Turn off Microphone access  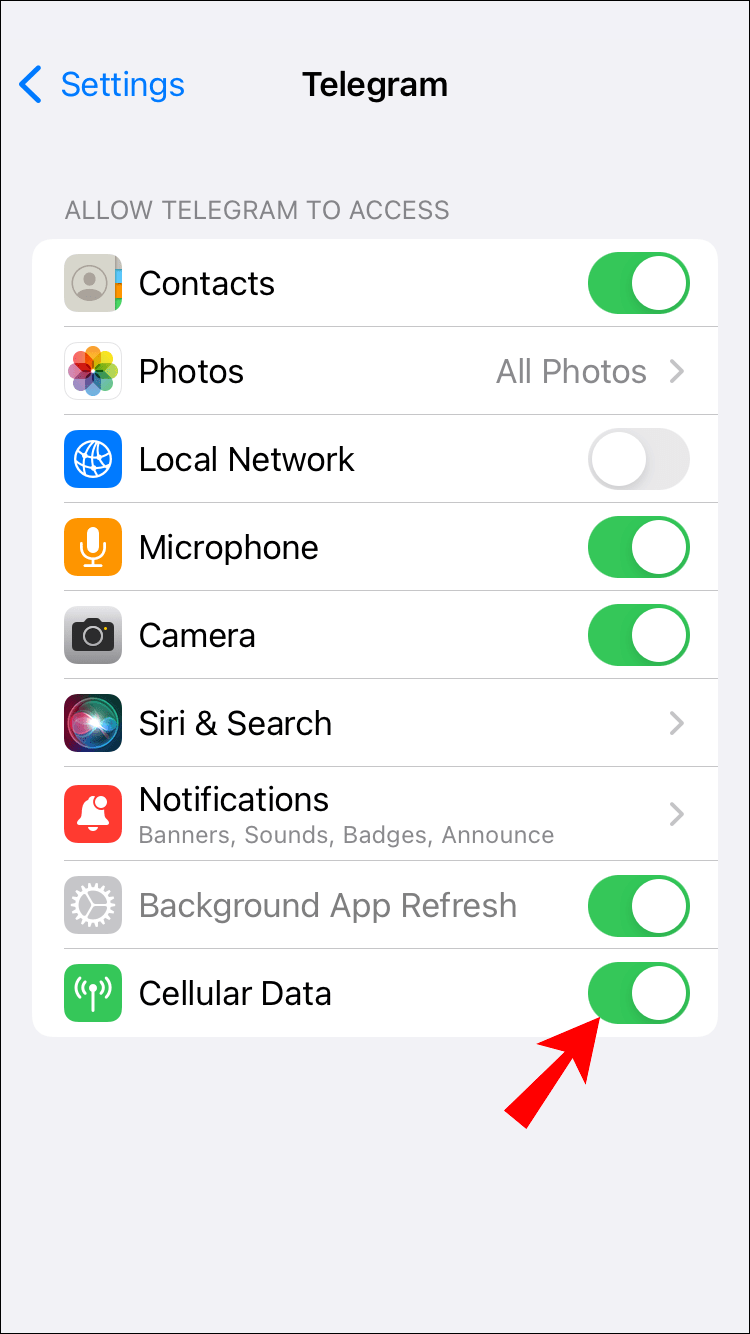(x=639, y=547)
